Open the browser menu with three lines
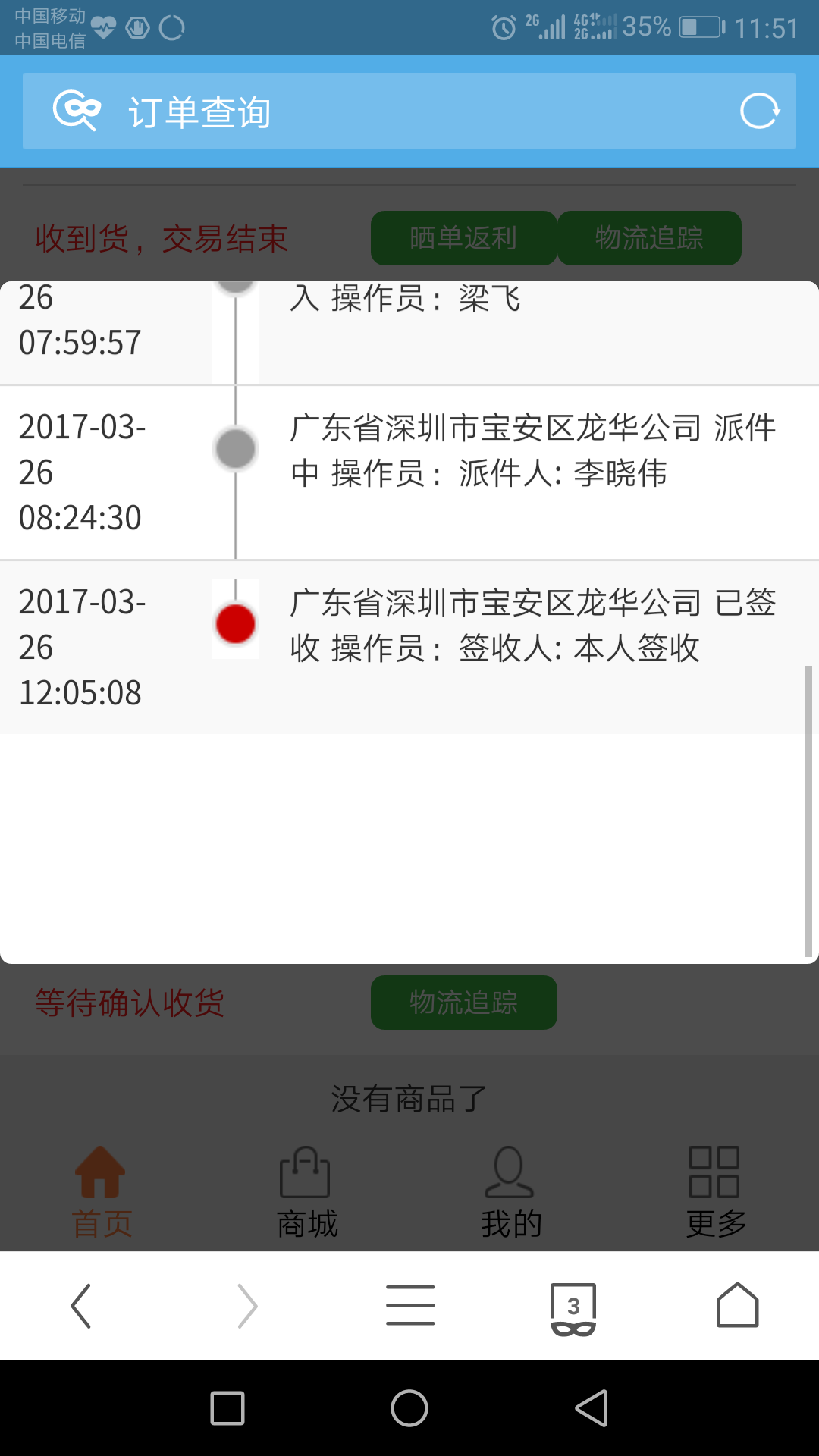Viewport: 819px width, 1456px height. click(410, 1306)
